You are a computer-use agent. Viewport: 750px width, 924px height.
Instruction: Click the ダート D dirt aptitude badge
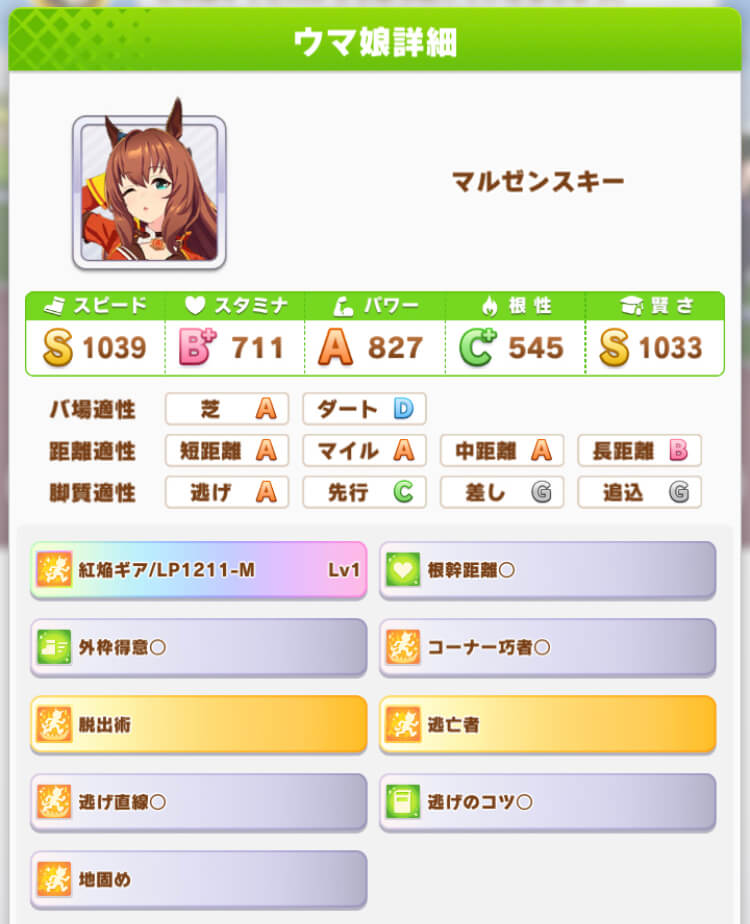[364, 409]
